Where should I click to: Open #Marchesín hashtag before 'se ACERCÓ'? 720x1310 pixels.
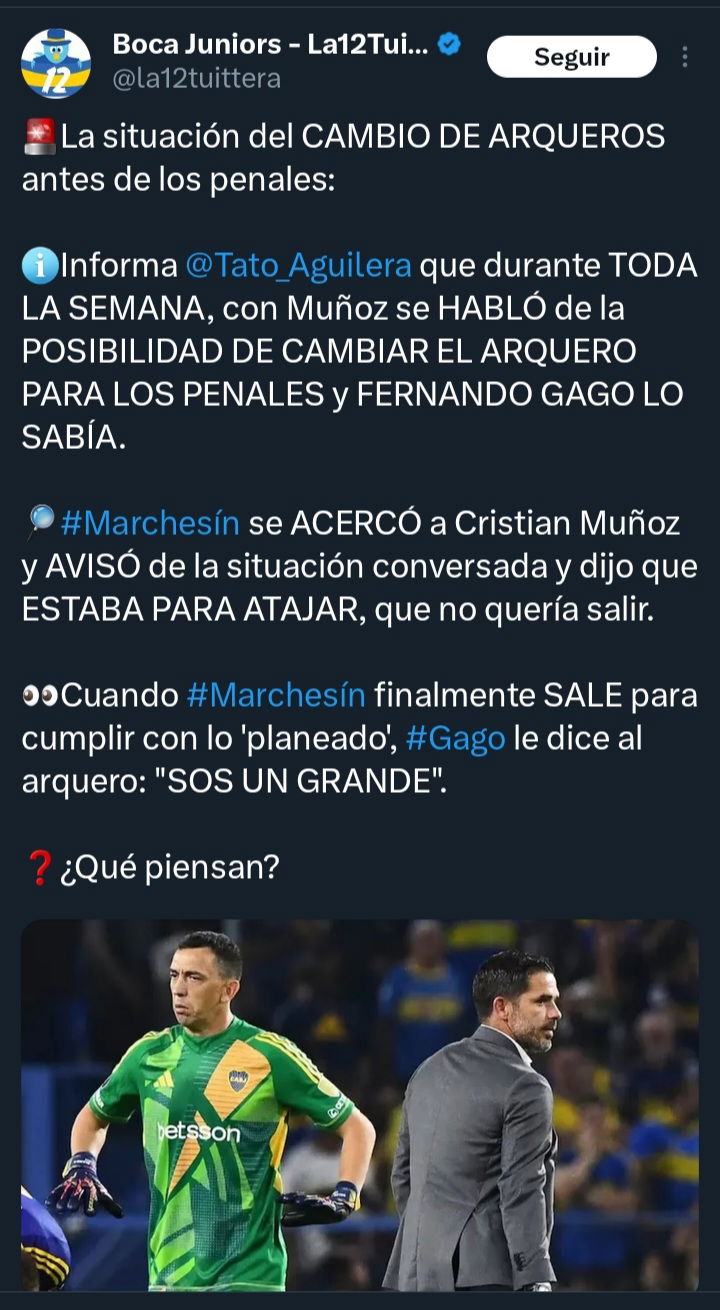pyautogui.click(x=150, y=523)
